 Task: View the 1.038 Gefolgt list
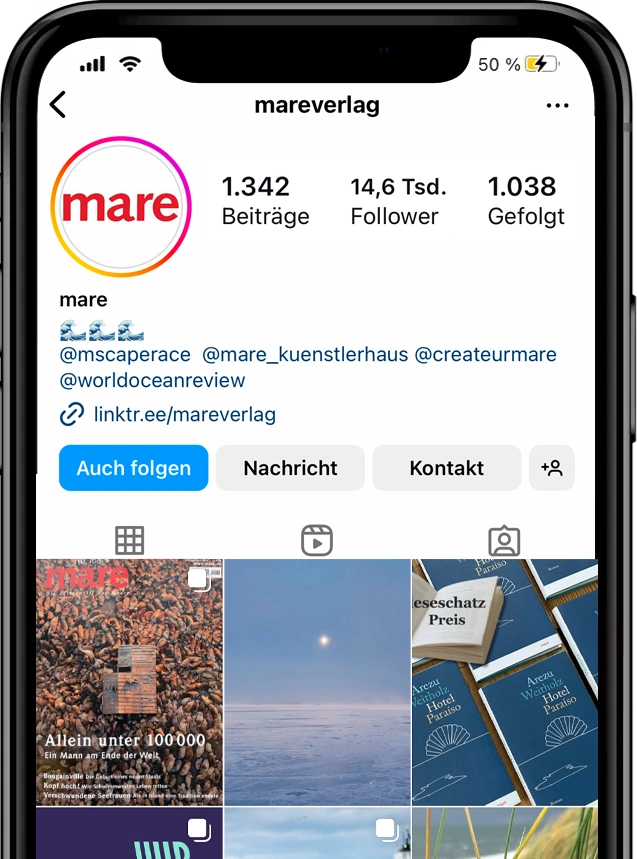click(x=525, y=201)
